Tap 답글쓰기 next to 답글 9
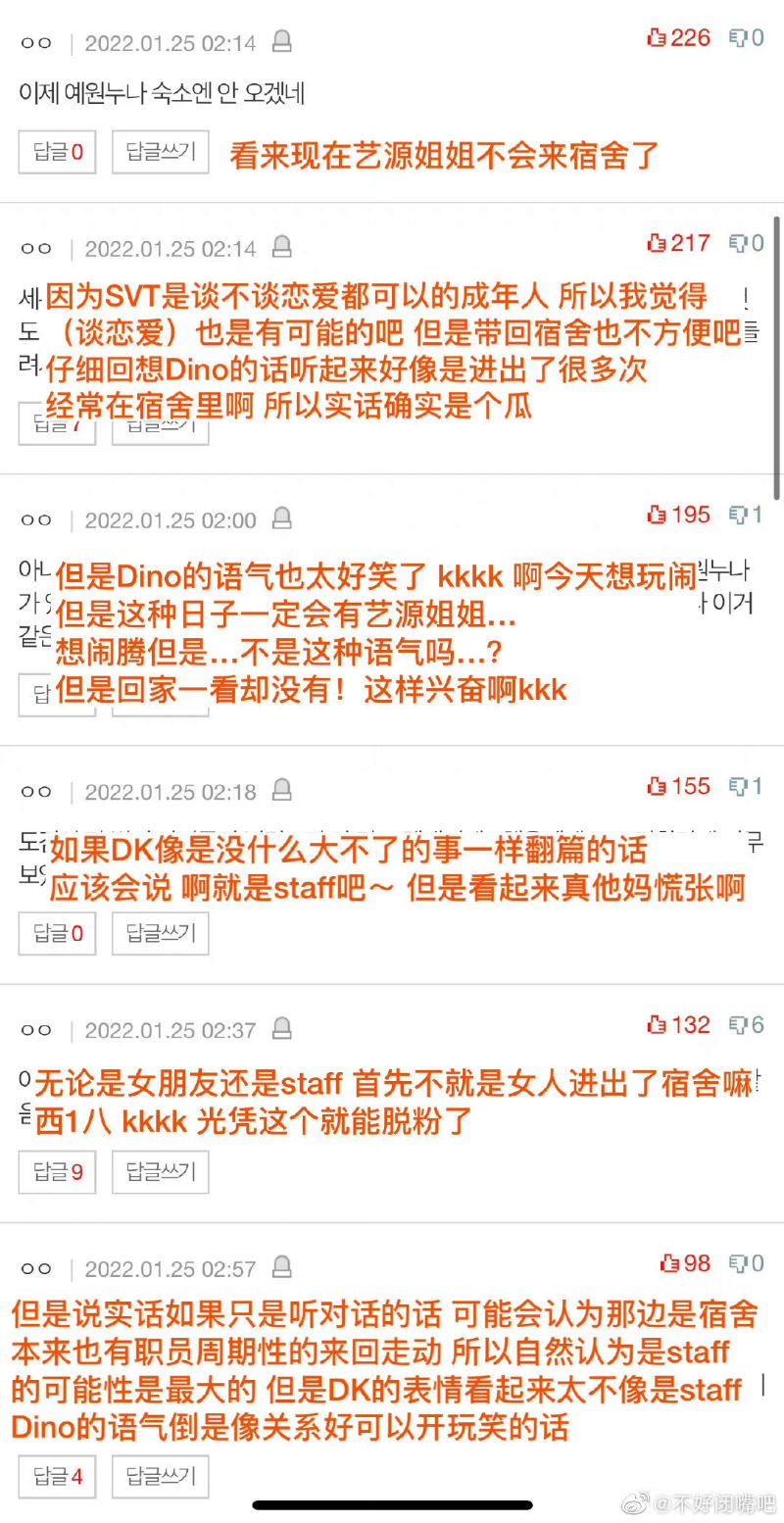784x1523 pixels. 160,1171
